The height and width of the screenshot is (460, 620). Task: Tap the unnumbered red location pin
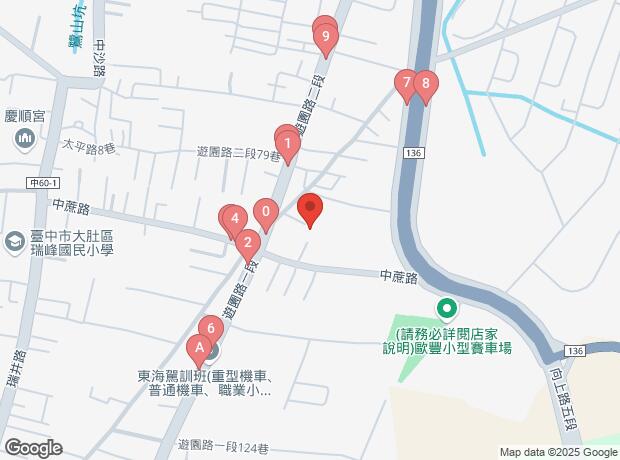point(310,209)
